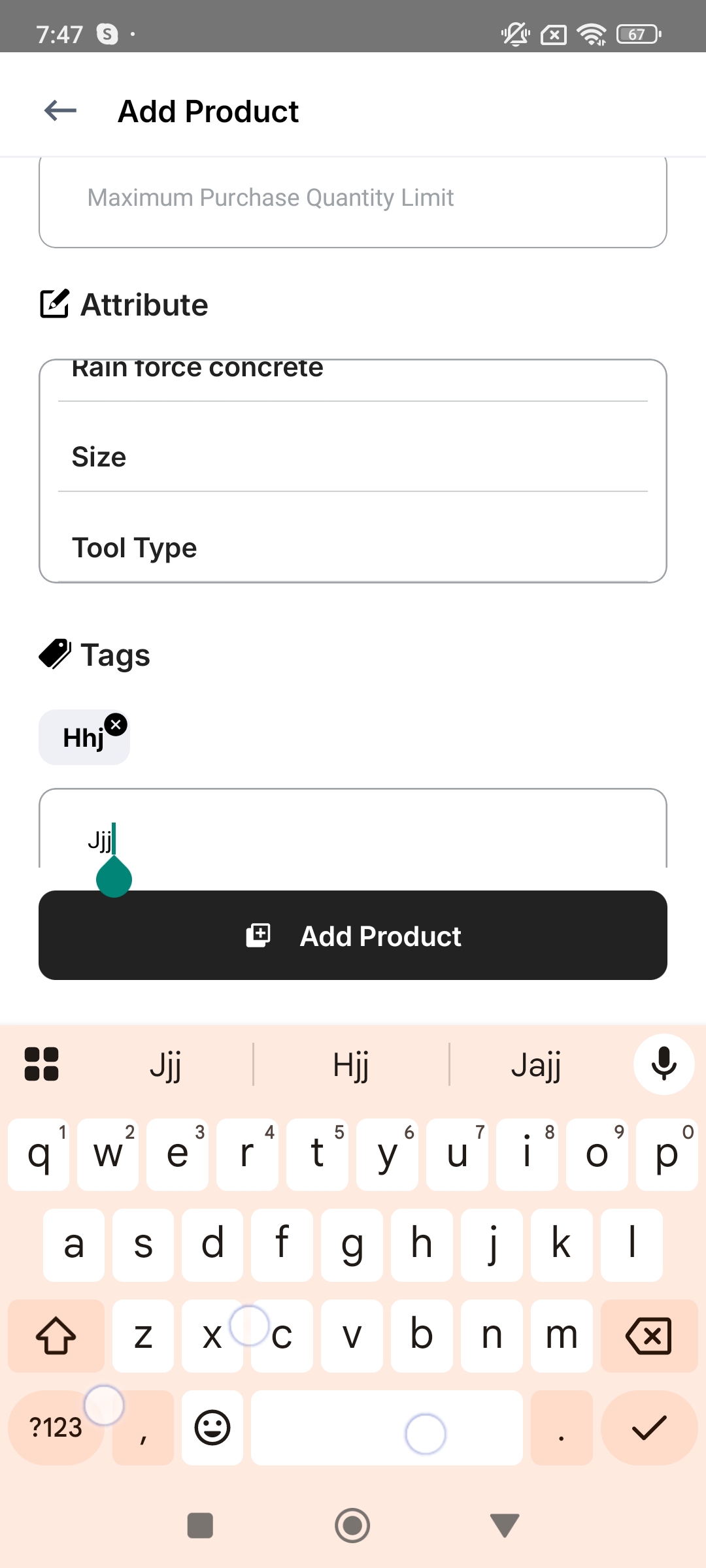Open the keyboard tools grid menu
This screenshot has width=706, height=1568.
[x=42, y=1064]
